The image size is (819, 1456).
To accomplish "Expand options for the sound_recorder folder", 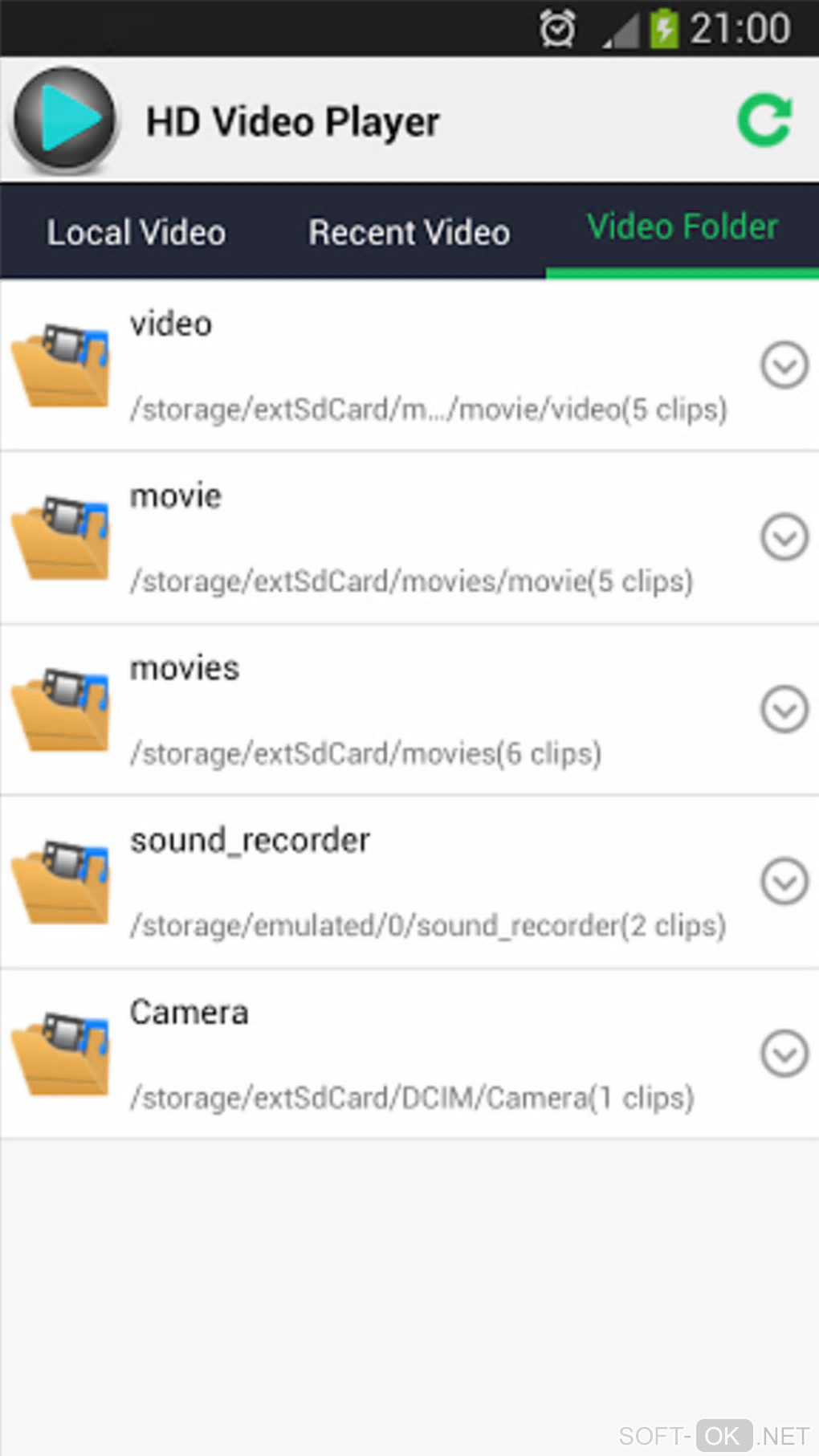I will tap(784, 882).
